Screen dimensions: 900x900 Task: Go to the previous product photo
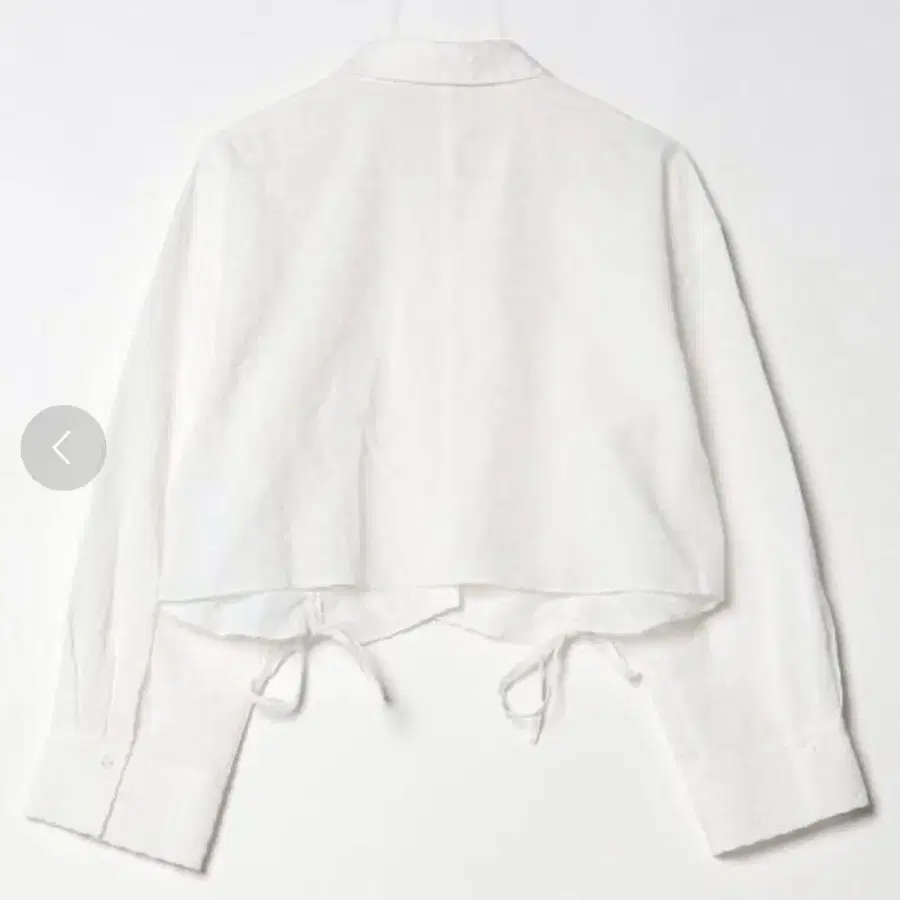click(63, 447)
